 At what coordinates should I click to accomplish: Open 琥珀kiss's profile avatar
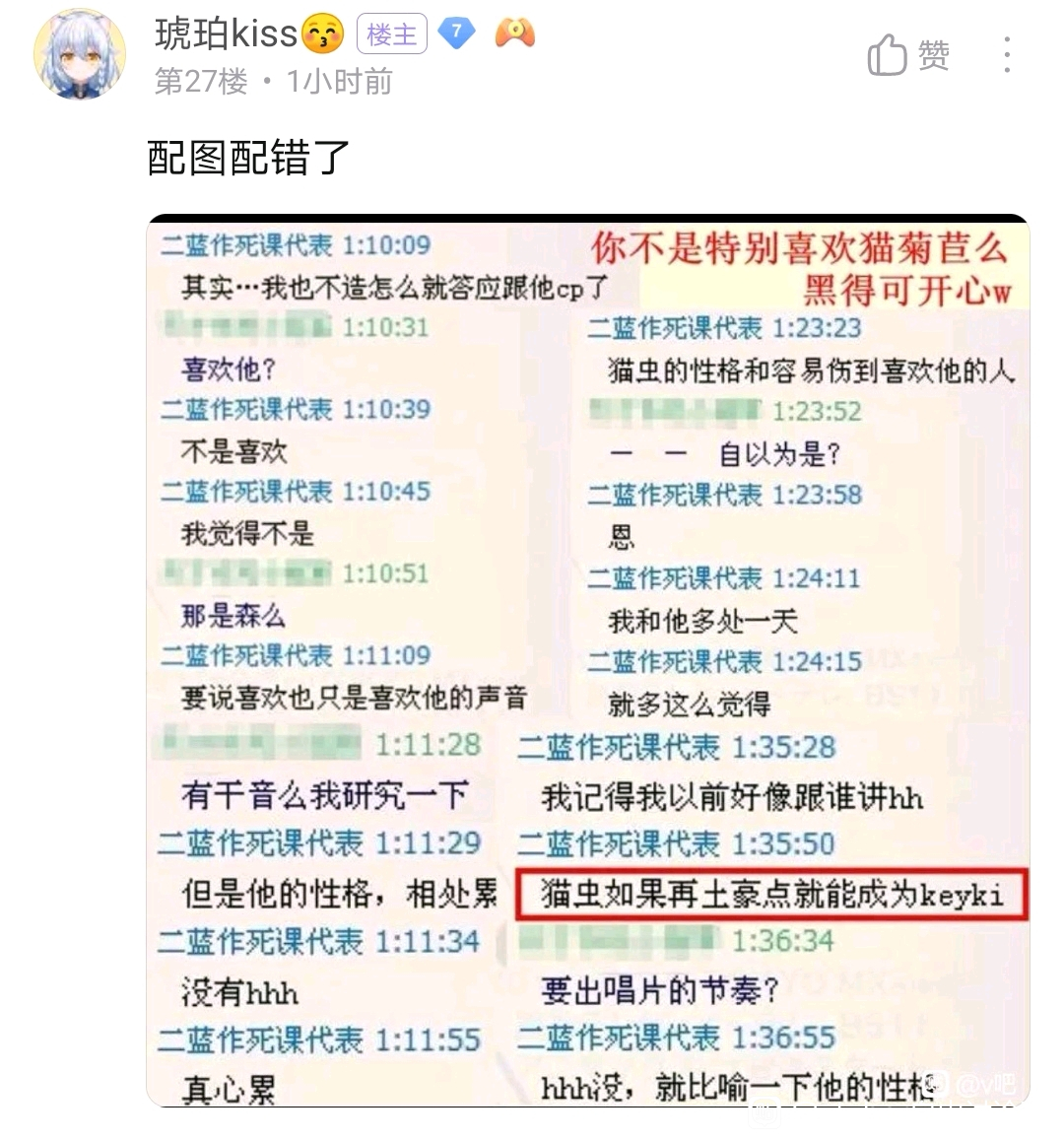coord(80,55)
